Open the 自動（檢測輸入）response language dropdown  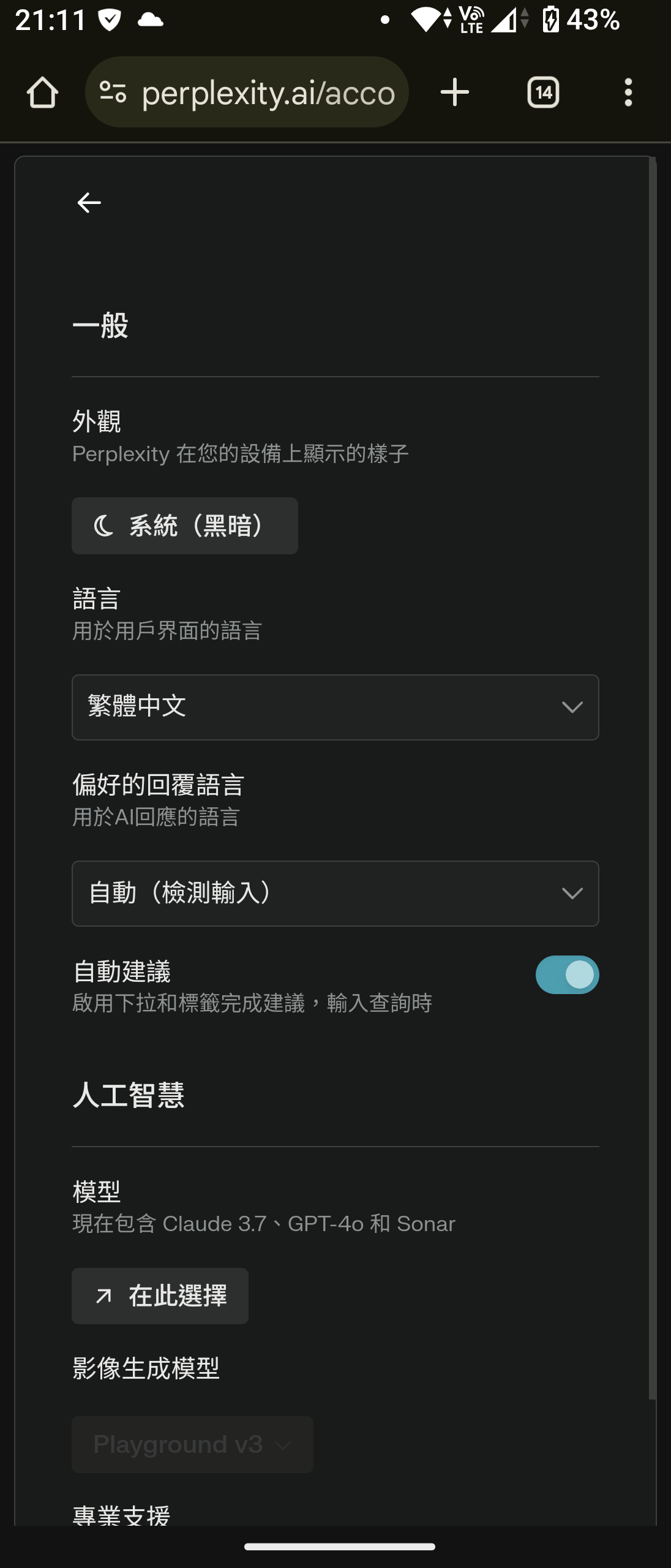(335, 893)
